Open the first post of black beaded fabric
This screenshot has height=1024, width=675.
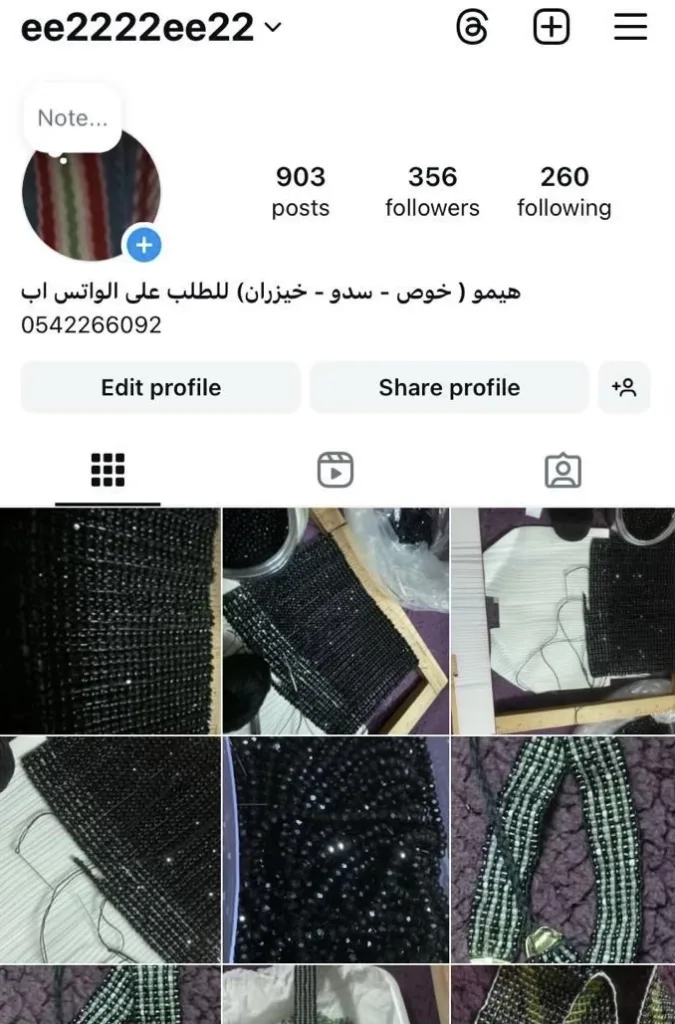[x=110, y=620]
